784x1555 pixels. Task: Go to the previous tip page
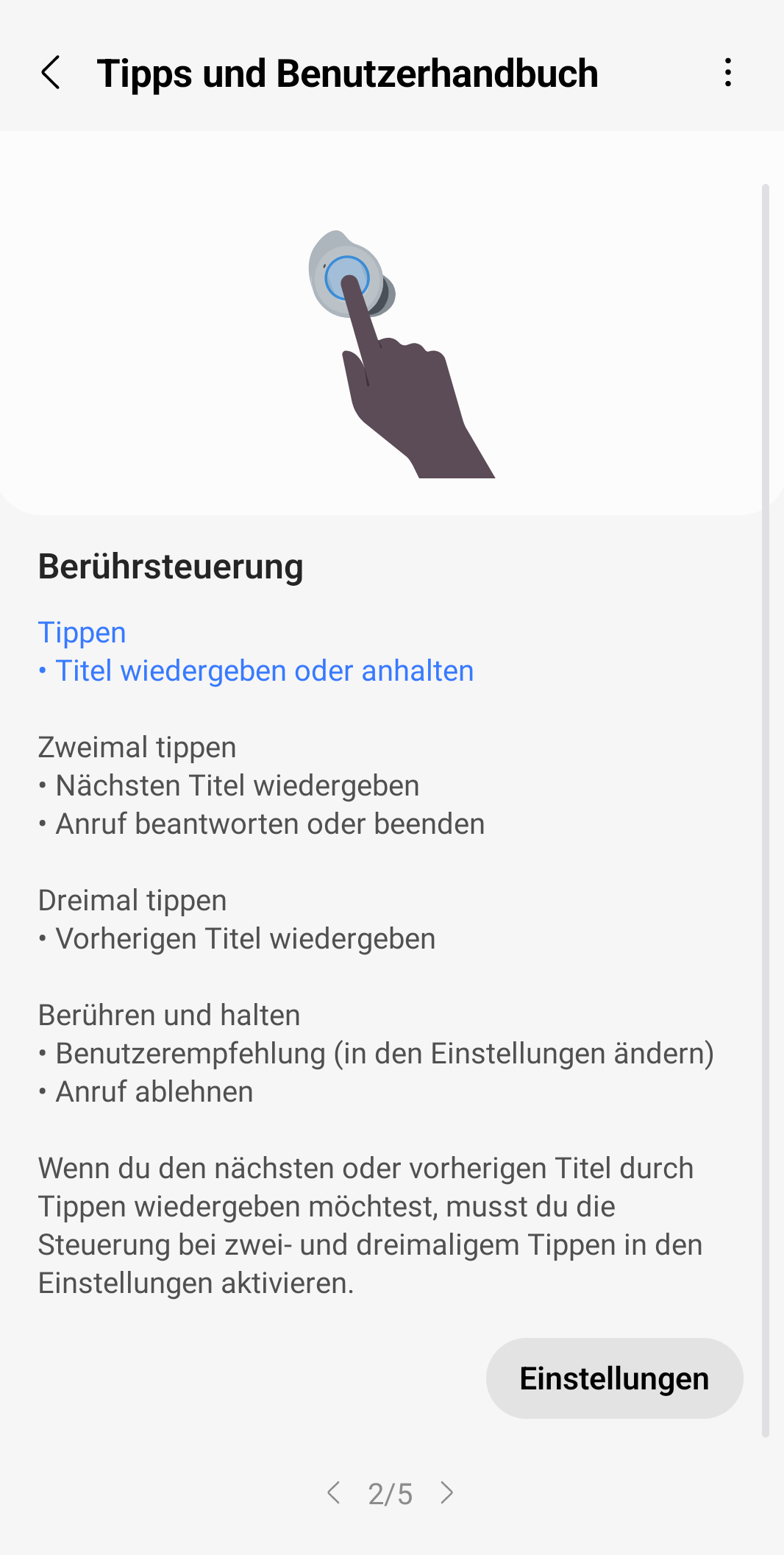tap(333, 1493)
